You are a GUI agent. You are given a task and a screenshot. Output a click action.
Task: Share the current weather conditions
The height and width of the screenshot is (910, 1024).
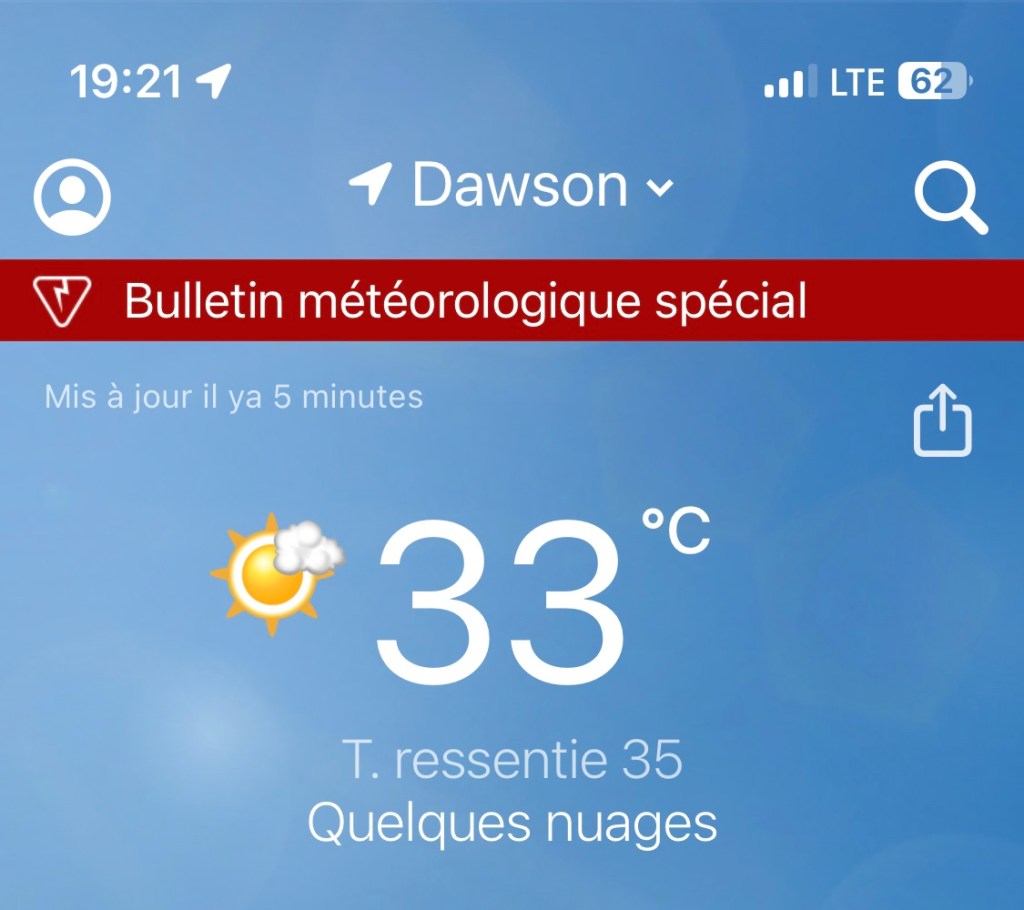(x=943, y=424)
